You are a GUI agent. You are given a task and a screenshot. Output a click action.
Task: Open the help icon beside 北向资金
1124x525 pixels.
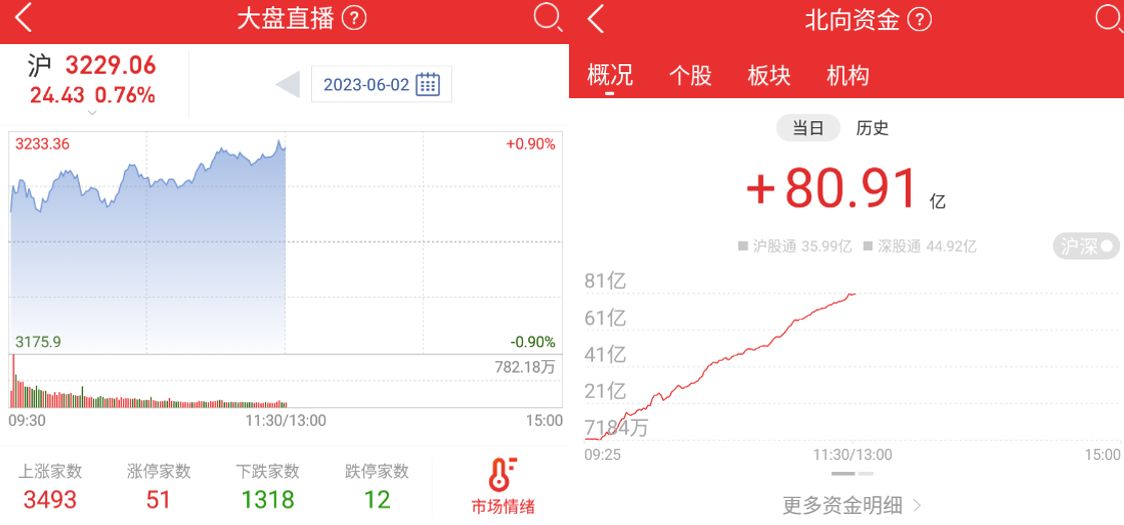920,19
